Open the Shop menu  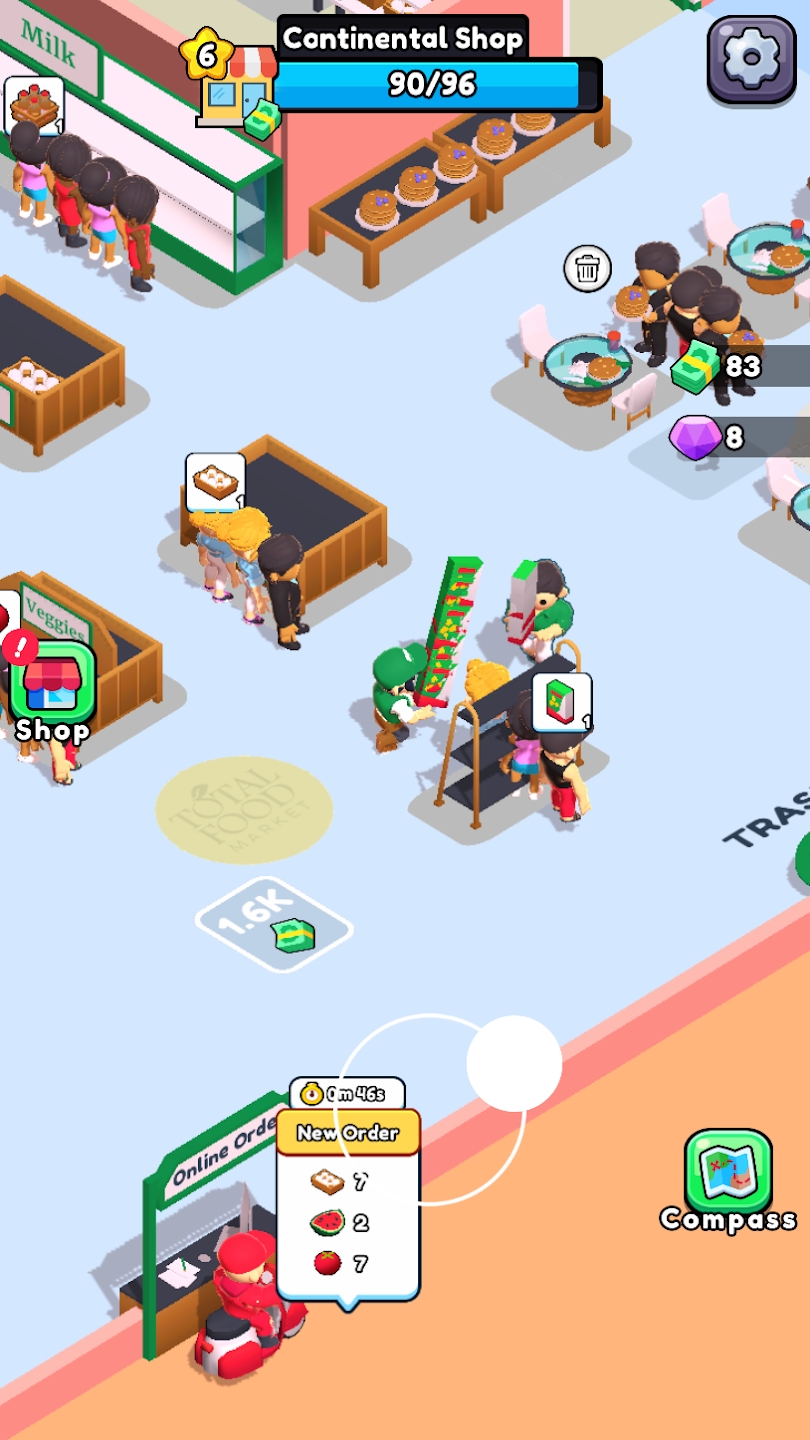pos(52,690)
